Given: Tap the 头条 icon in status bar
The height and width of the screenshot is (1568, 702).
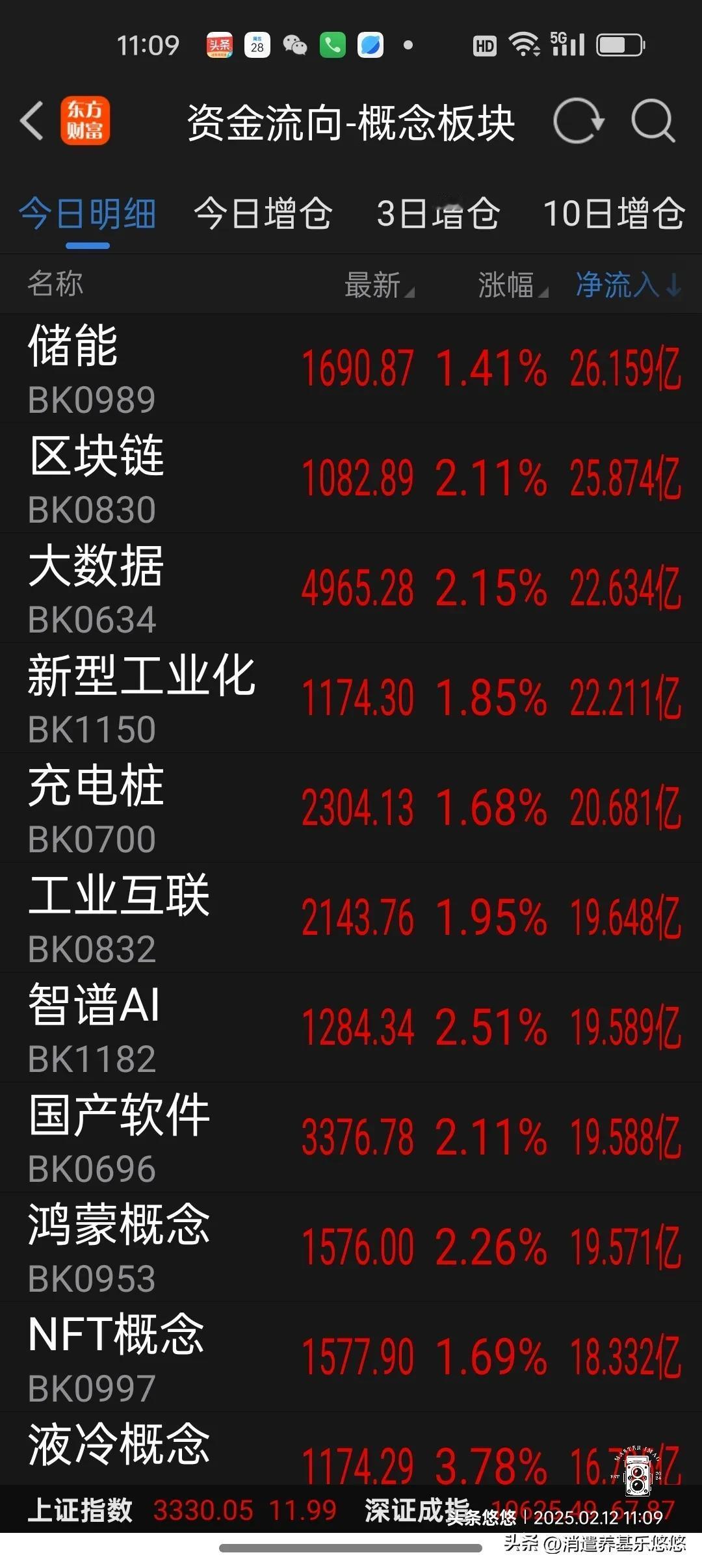Looking at the screenshot, I should coord(221,46).
